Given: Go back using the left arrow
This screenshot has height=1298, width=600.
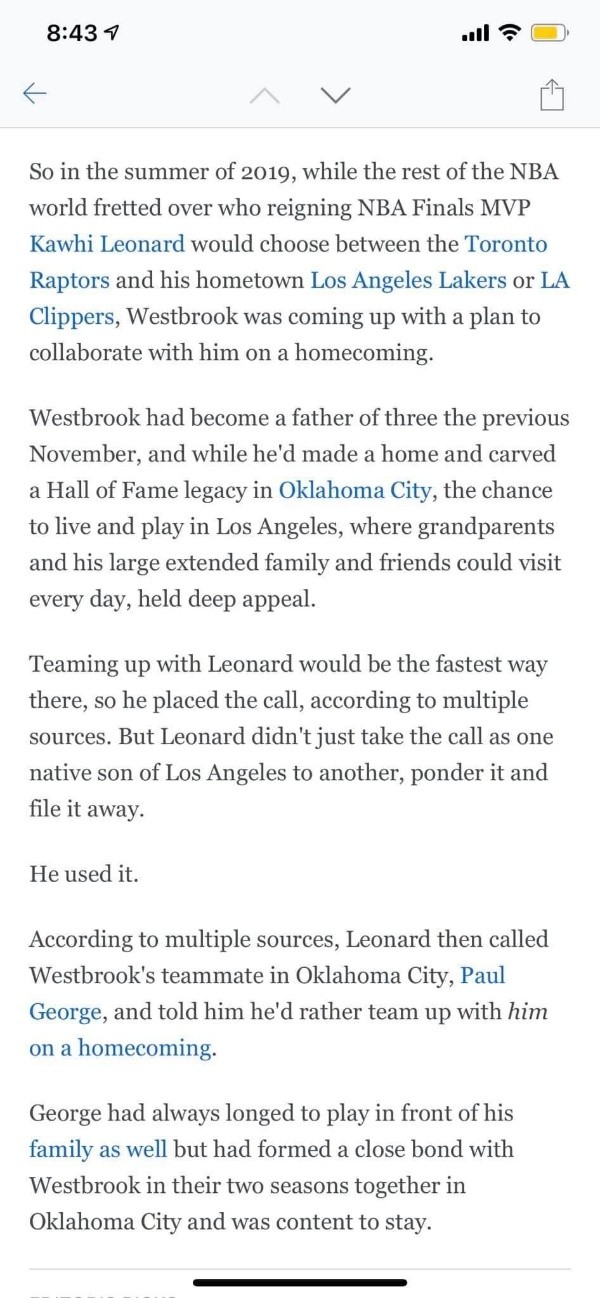Looking at the screenshot, I should [x=35, y=95].
